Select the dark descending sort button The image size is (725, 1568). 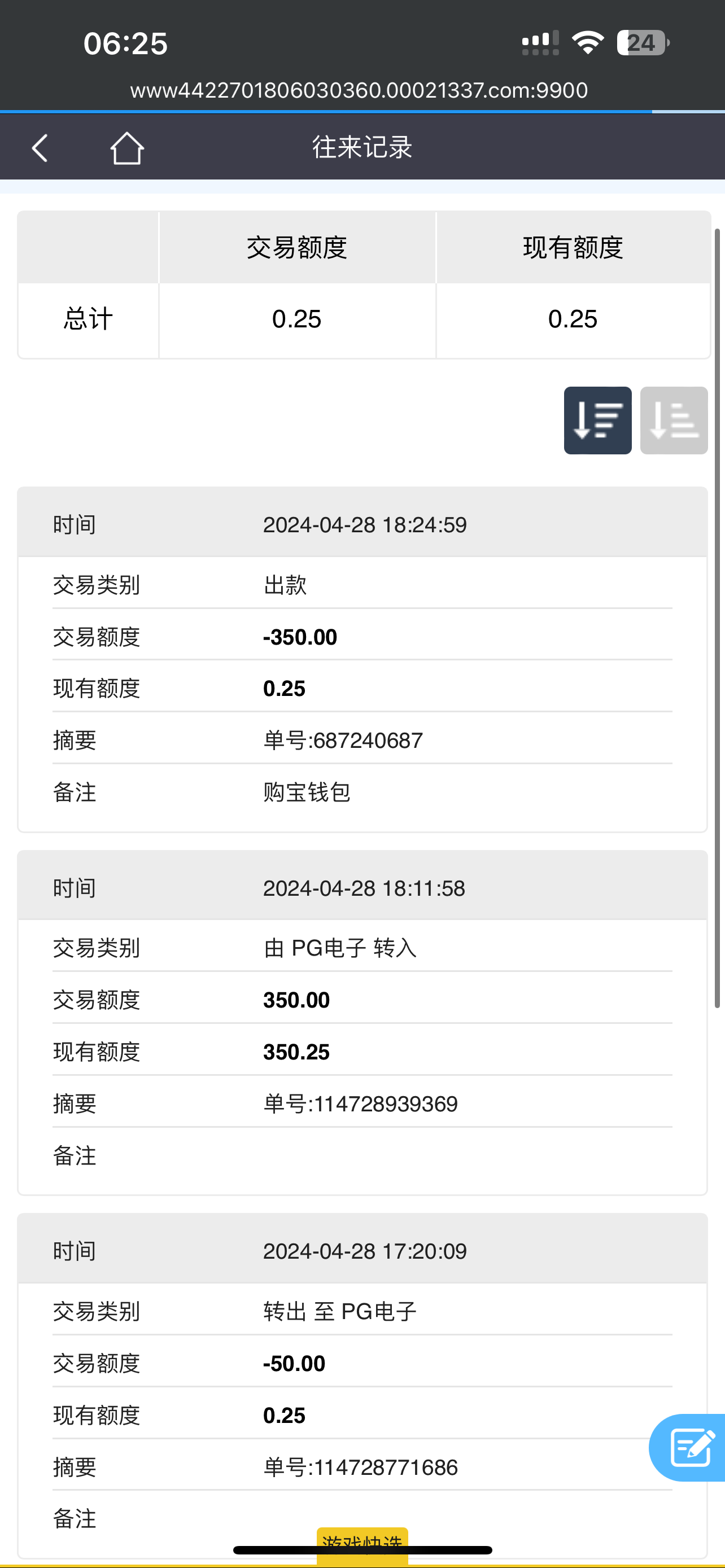pos(597,420)
